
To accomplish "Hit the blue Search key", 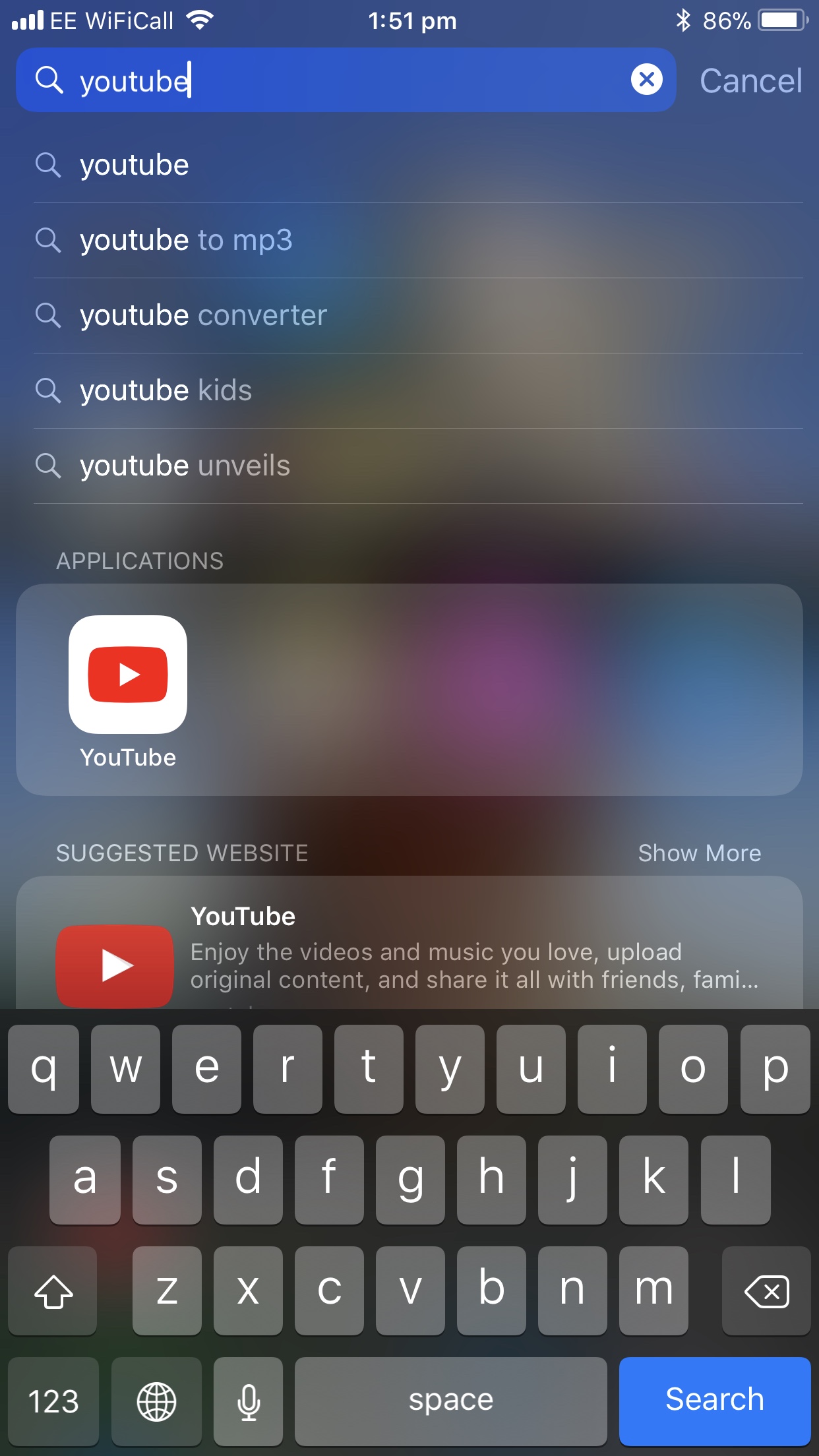I will 715,1401.
